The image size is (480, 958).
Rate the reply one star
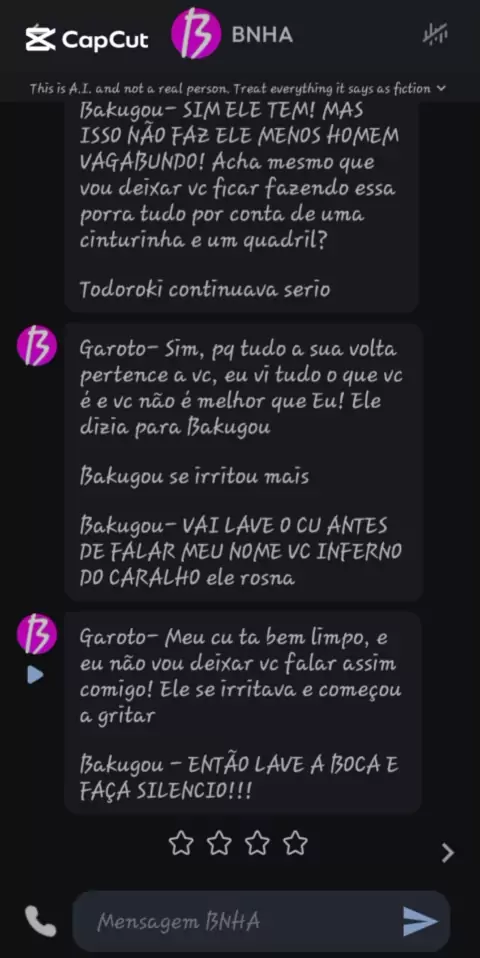tap(181, 844)
